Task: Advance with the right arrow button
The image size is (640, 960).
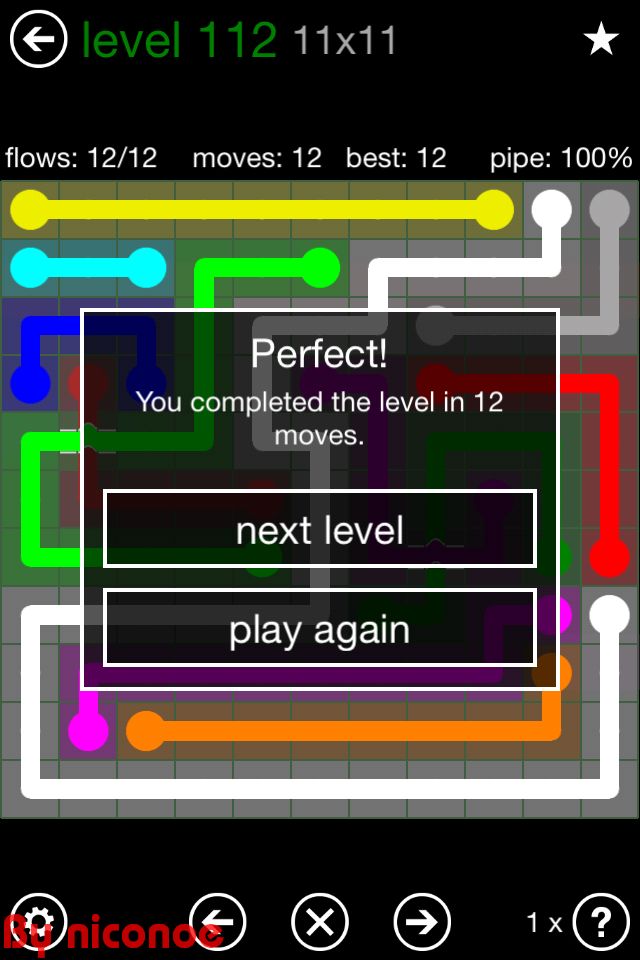Action: coord(422,921)
